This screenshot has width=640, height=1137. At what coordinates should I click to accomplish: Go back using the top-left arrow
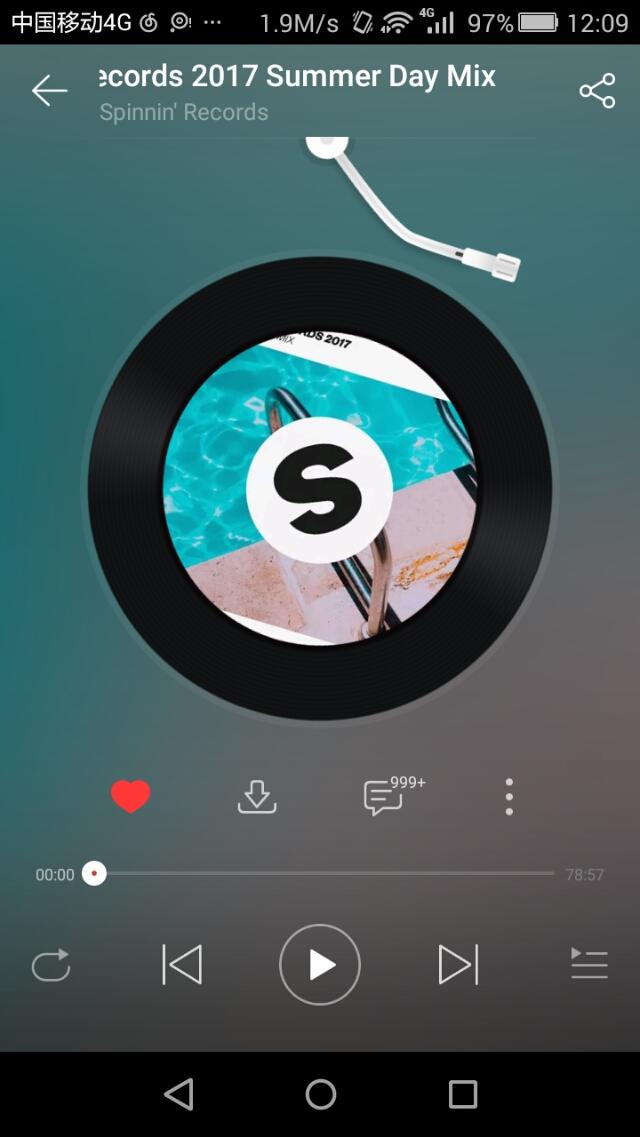[49, 91]
